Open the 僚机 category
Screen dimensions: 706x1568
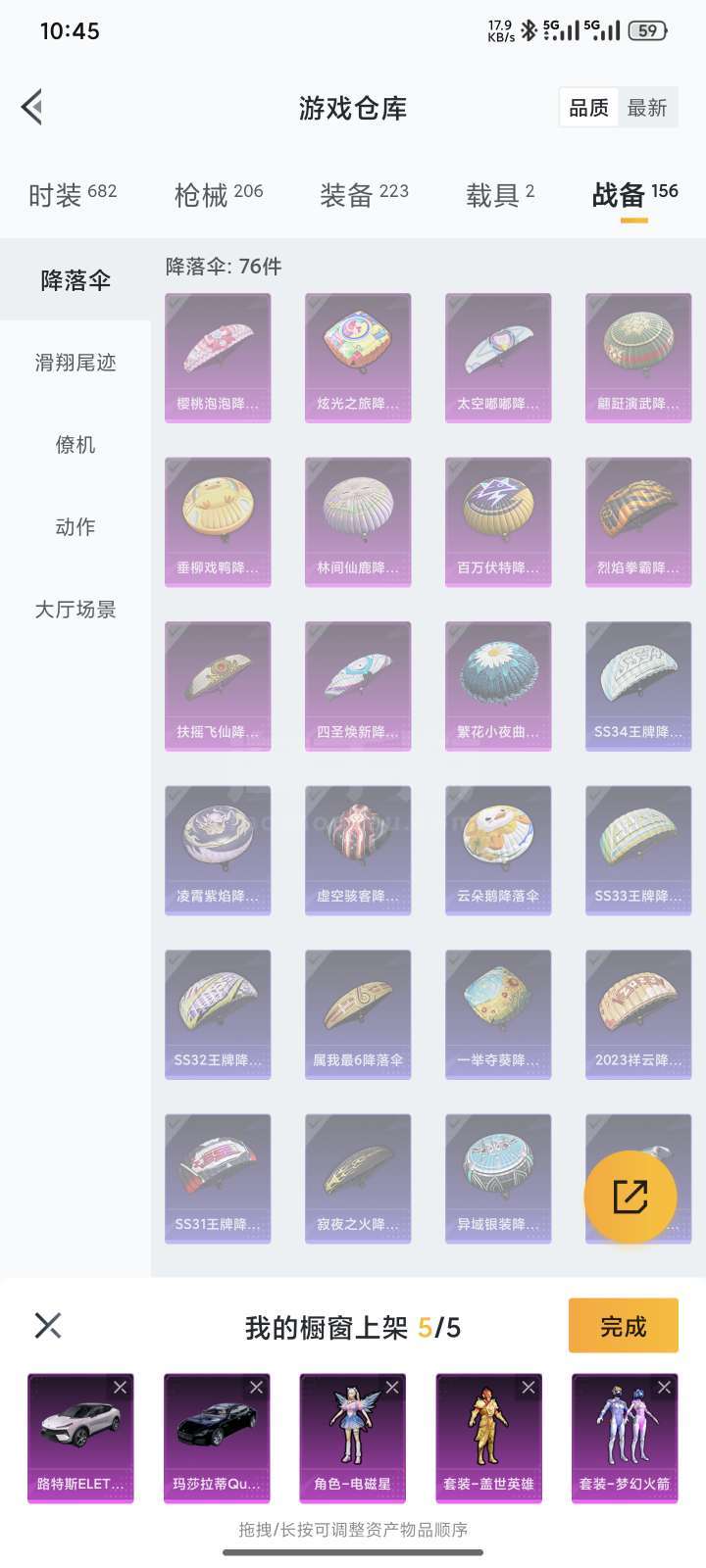[76, 445]
